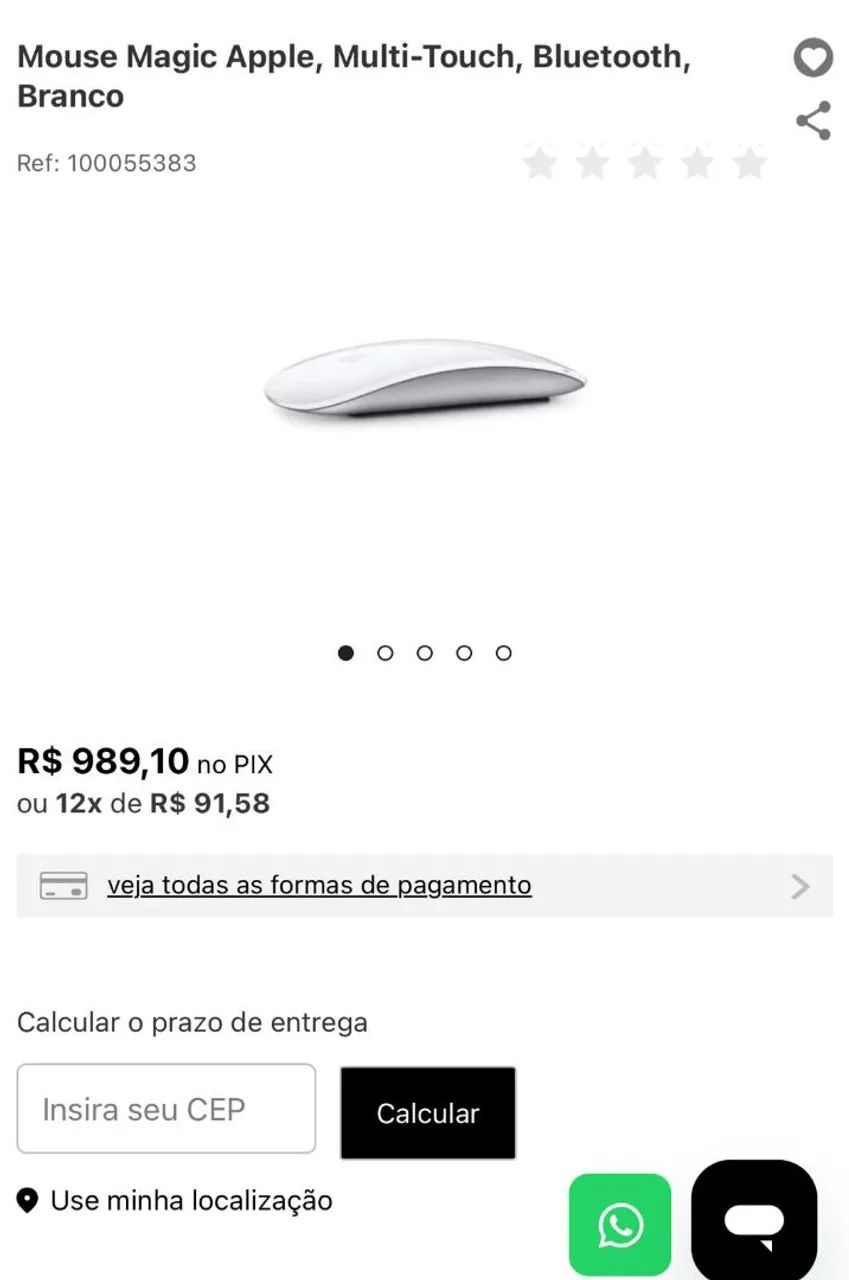Click the Ref: 100055383 reference number
The image size is (849, 1280).
tap(104, 163)
